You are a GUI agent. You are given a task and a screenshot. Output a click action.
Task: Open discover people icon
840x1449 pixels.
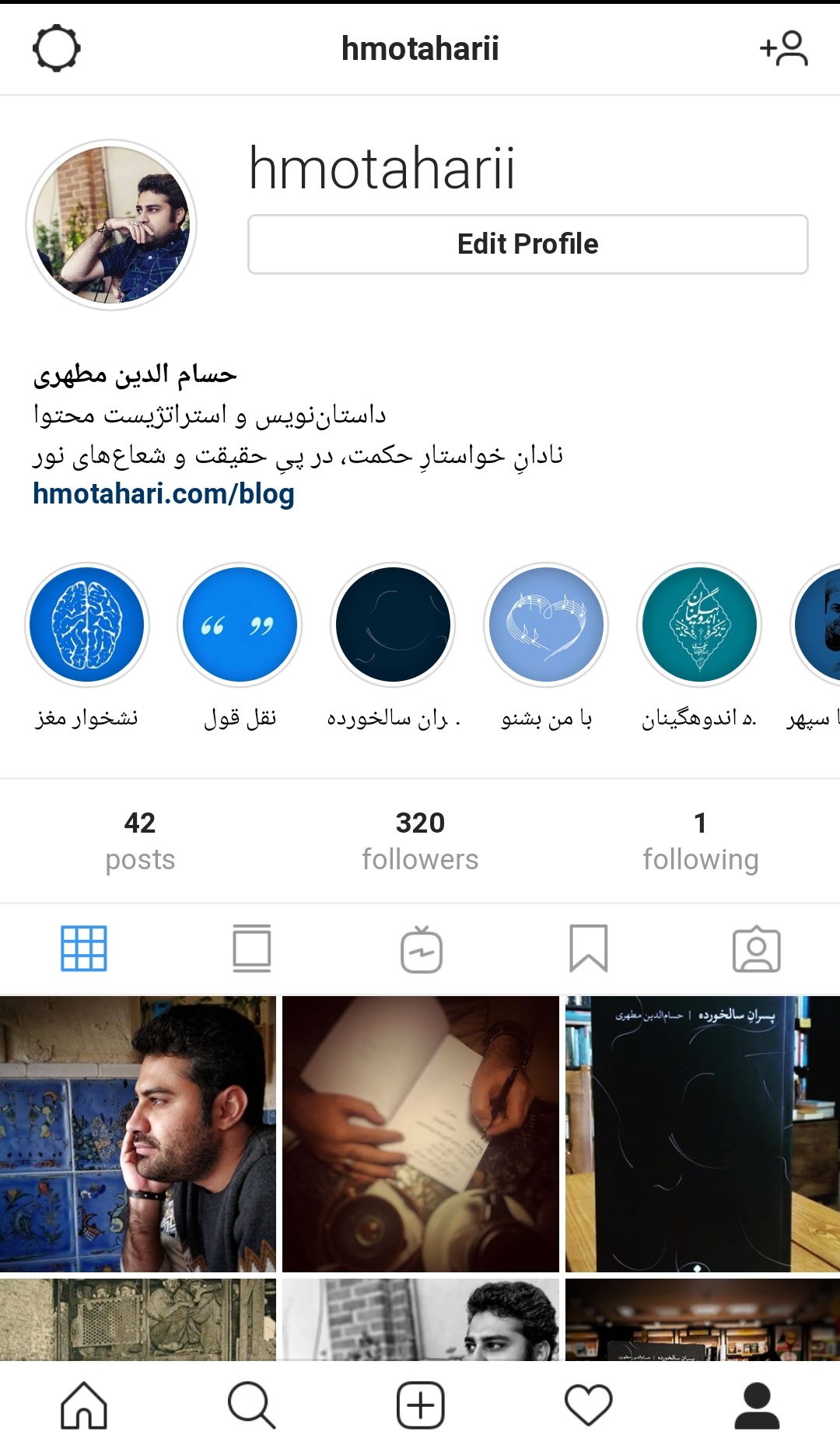784,48
